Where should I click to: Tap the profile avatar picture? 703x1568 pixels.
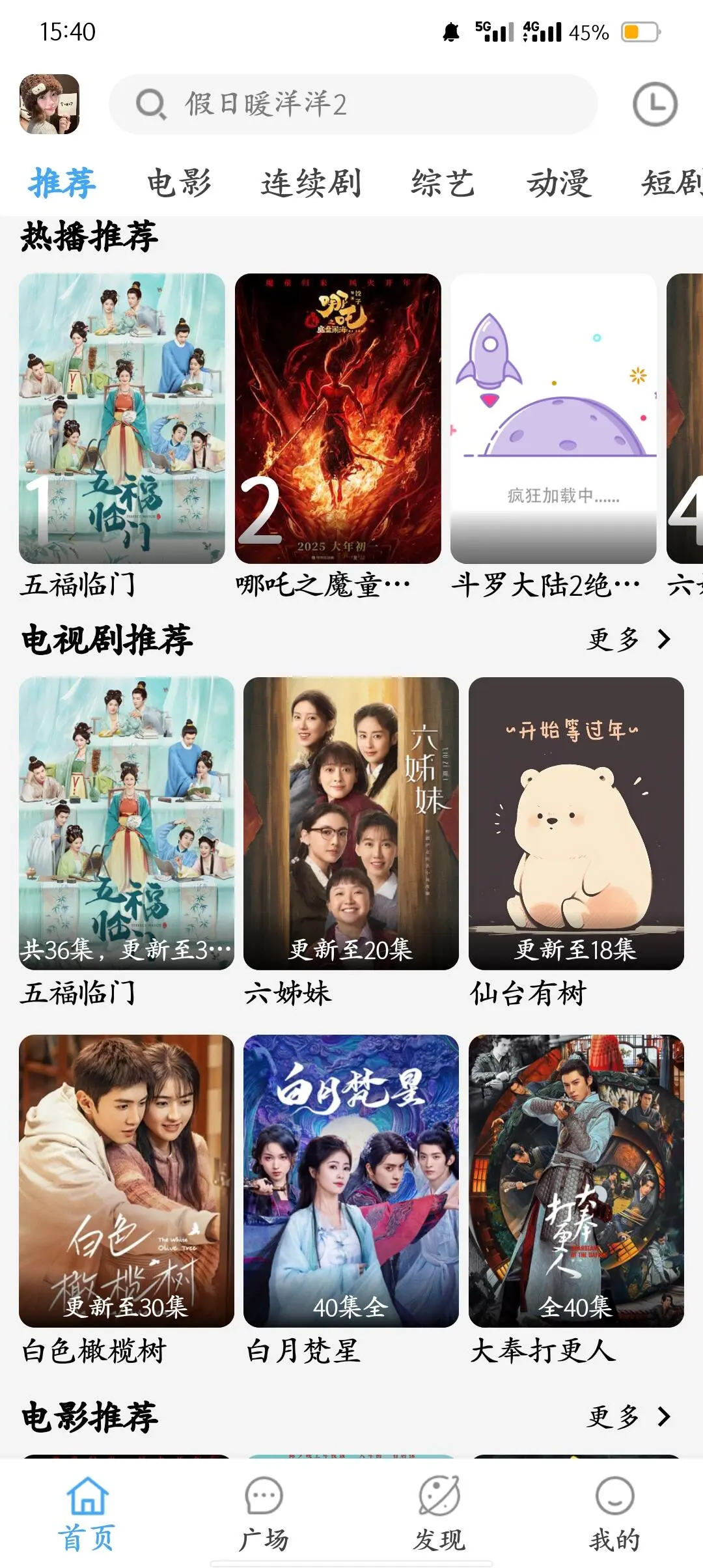pos(49,104)
